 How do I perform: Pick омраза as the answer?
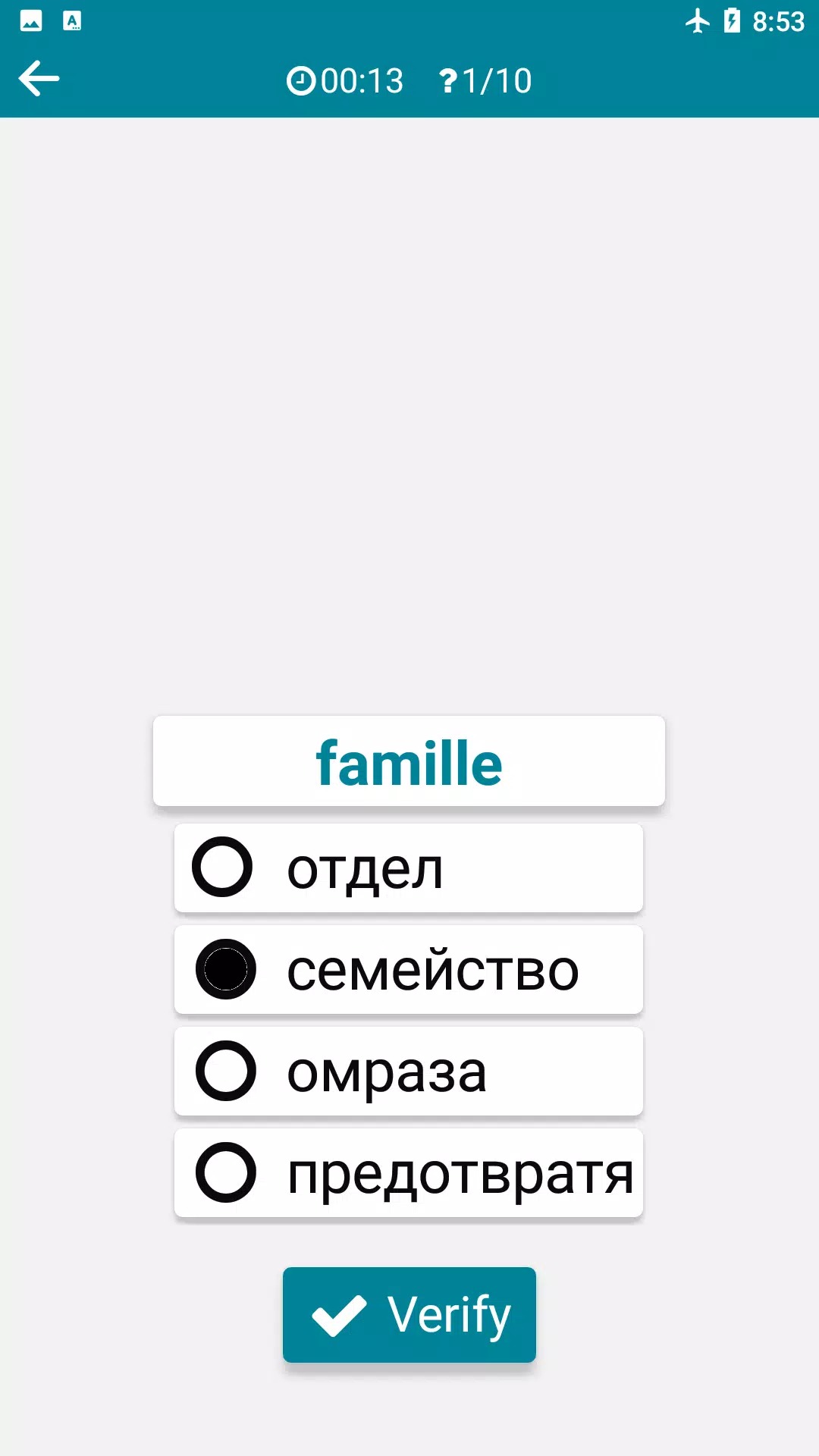408,1072
